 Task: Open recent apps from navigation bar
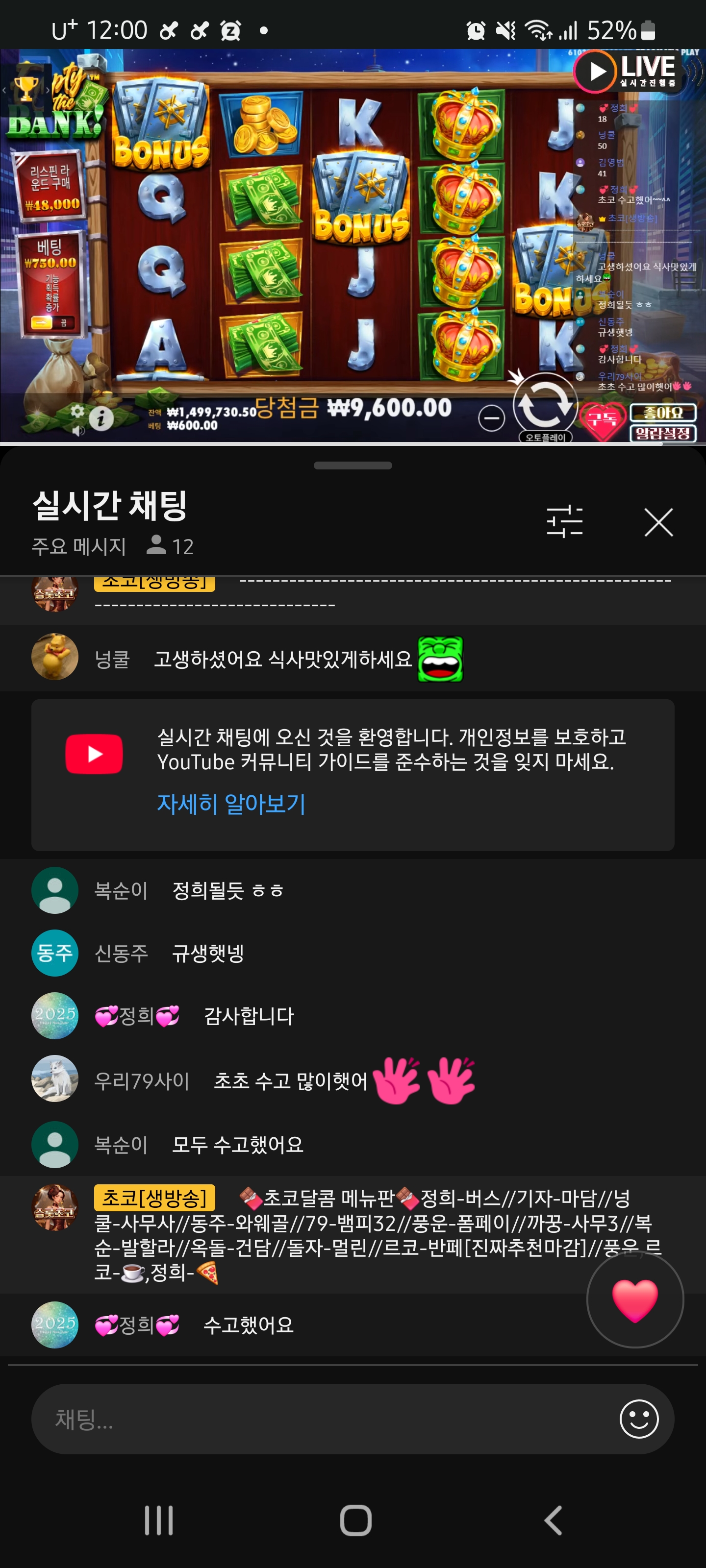coord(158,1520)
